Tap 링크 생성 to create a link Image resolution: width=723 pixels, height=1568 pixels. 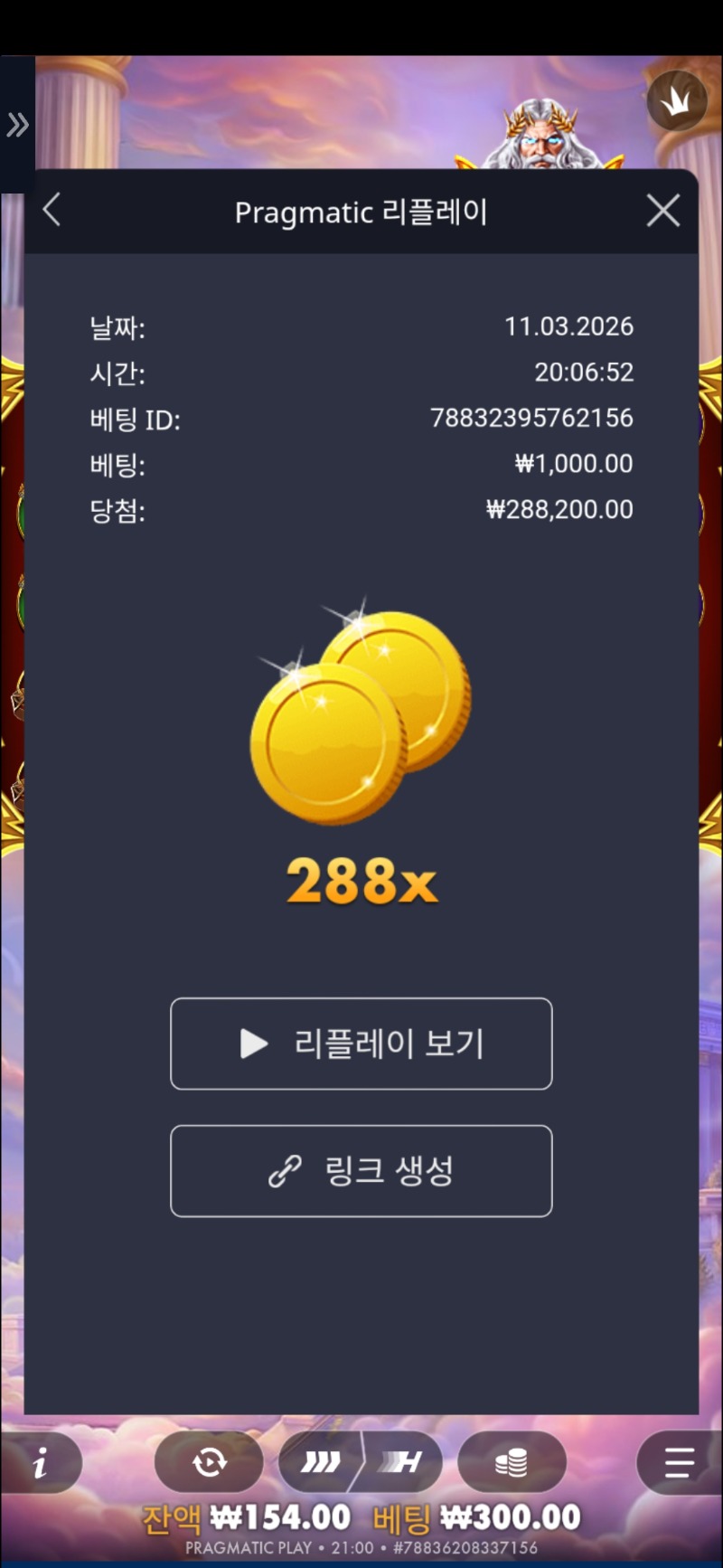pos(361,1171)
